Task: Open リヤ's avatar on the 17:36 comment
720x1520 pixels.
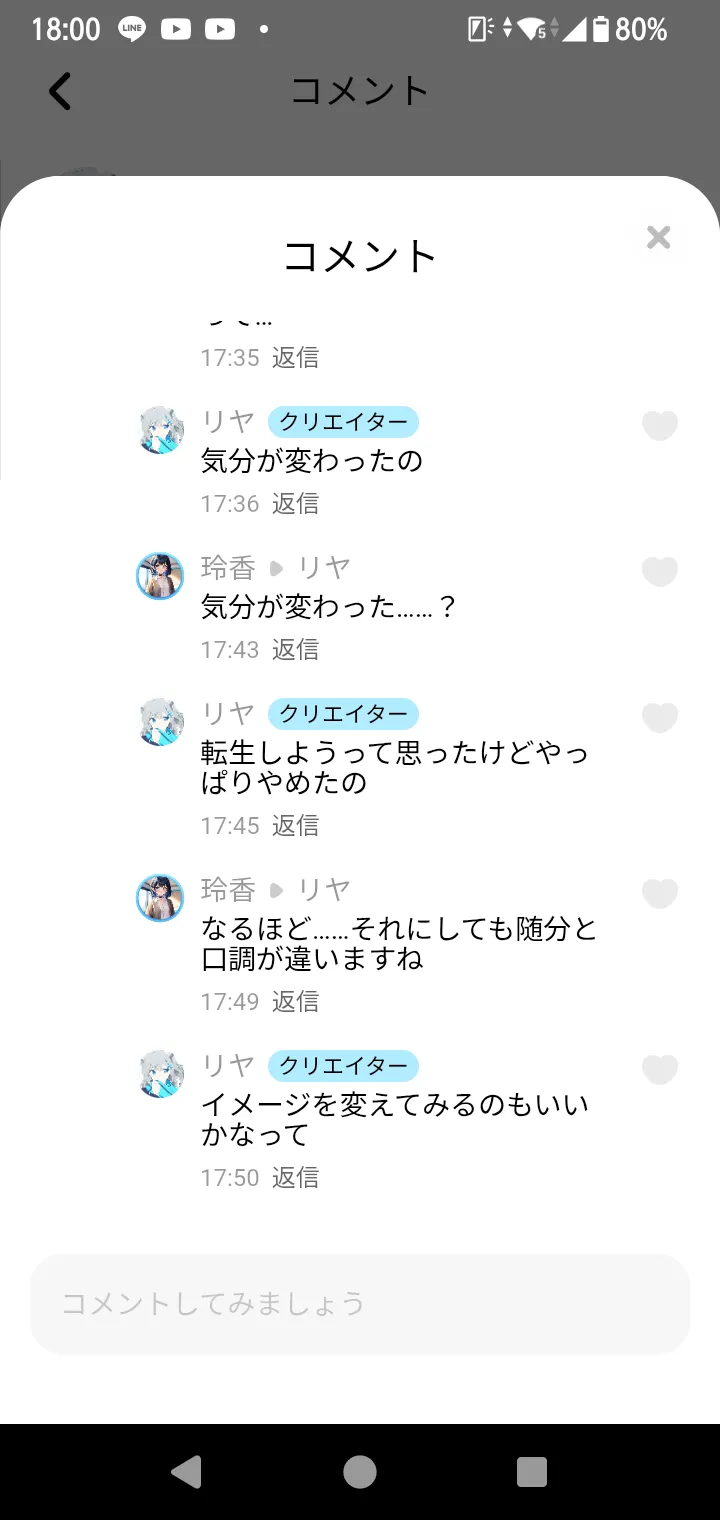Action: tap(160, 430)
